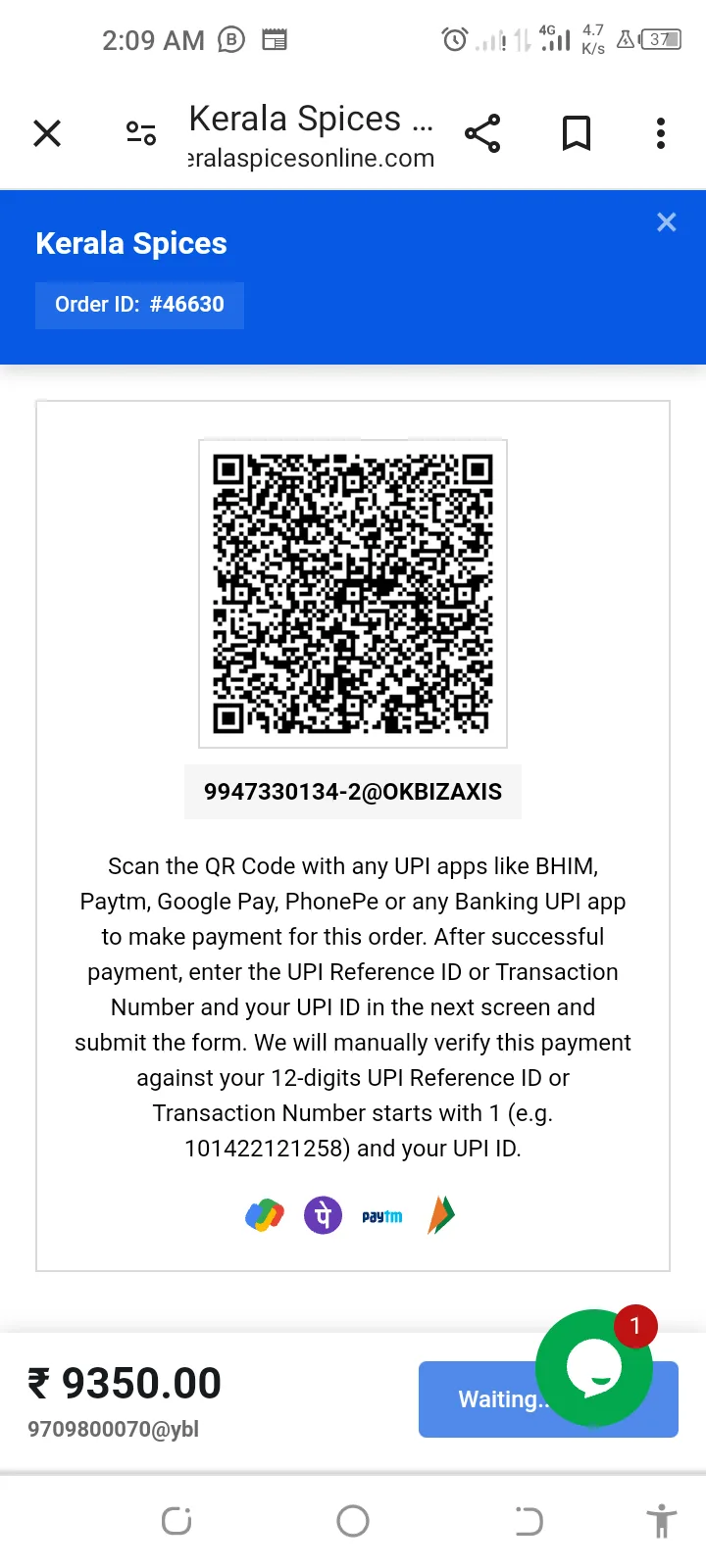Image resolution: width=706 pixels, height=1568 pixels.
Task: Close the browser custom tab
Action: [47, 133]
